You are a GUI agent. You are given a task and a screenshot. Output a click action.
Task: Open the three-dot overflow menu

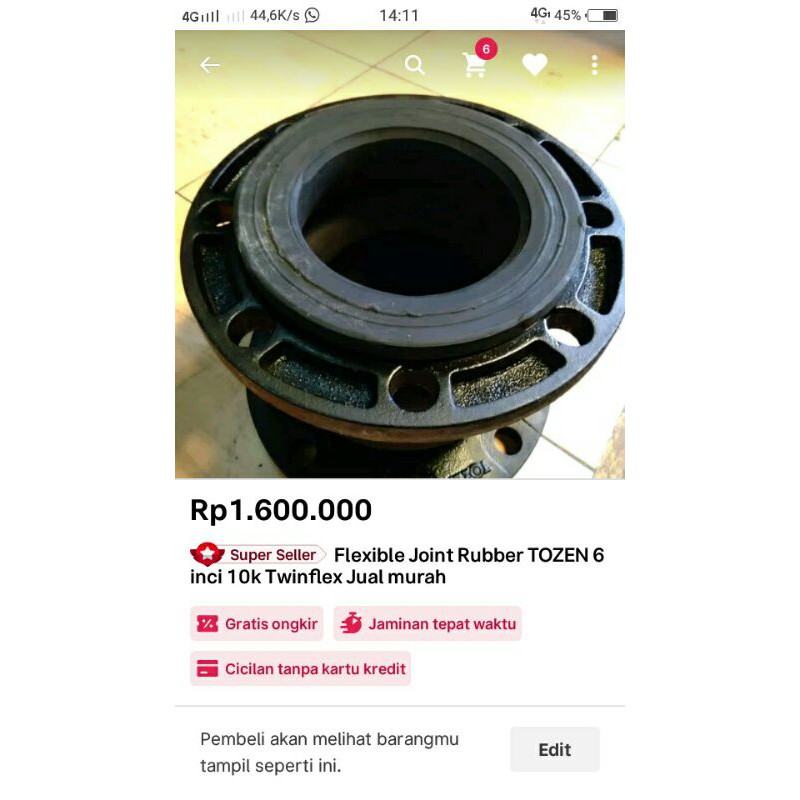594,65
